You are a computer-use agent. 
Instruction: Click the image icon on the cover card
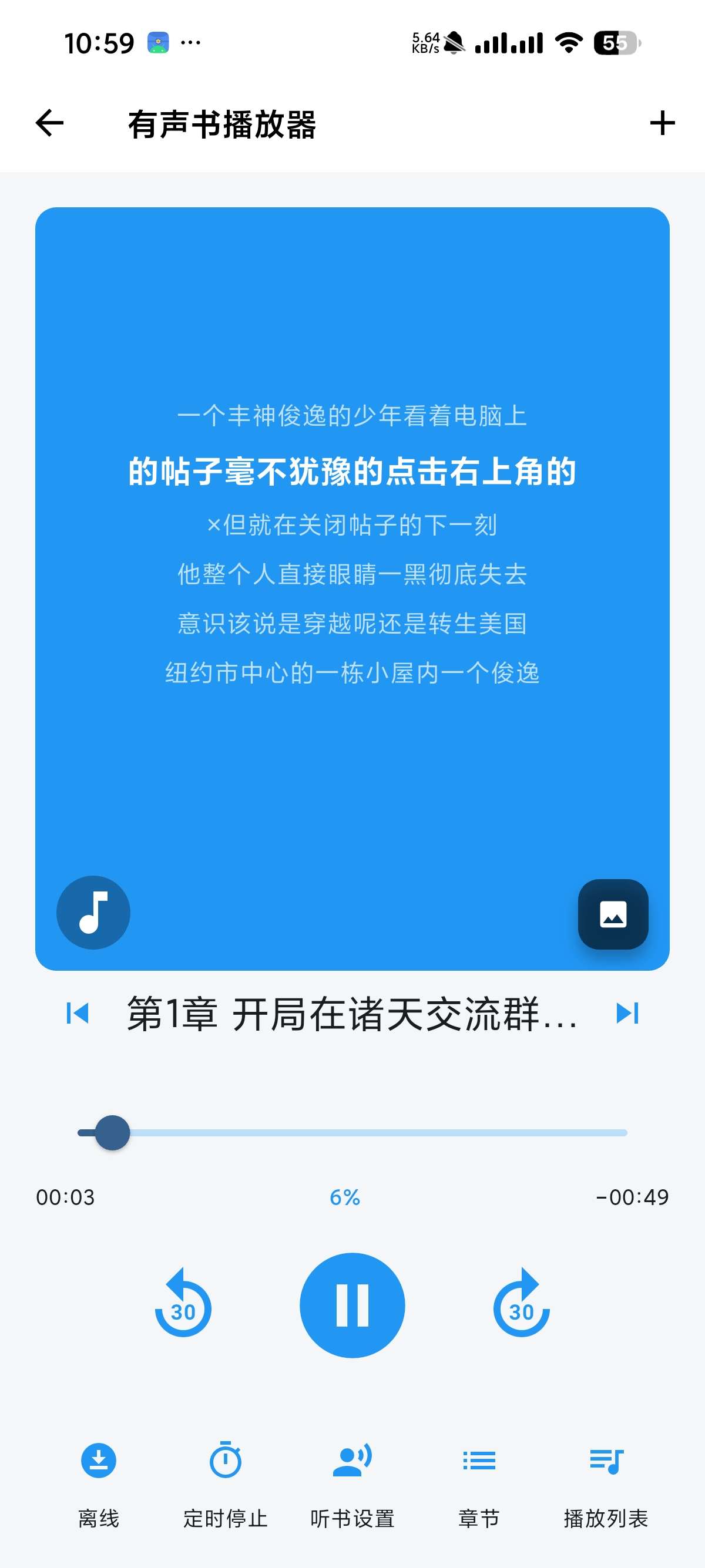point(612,915)
